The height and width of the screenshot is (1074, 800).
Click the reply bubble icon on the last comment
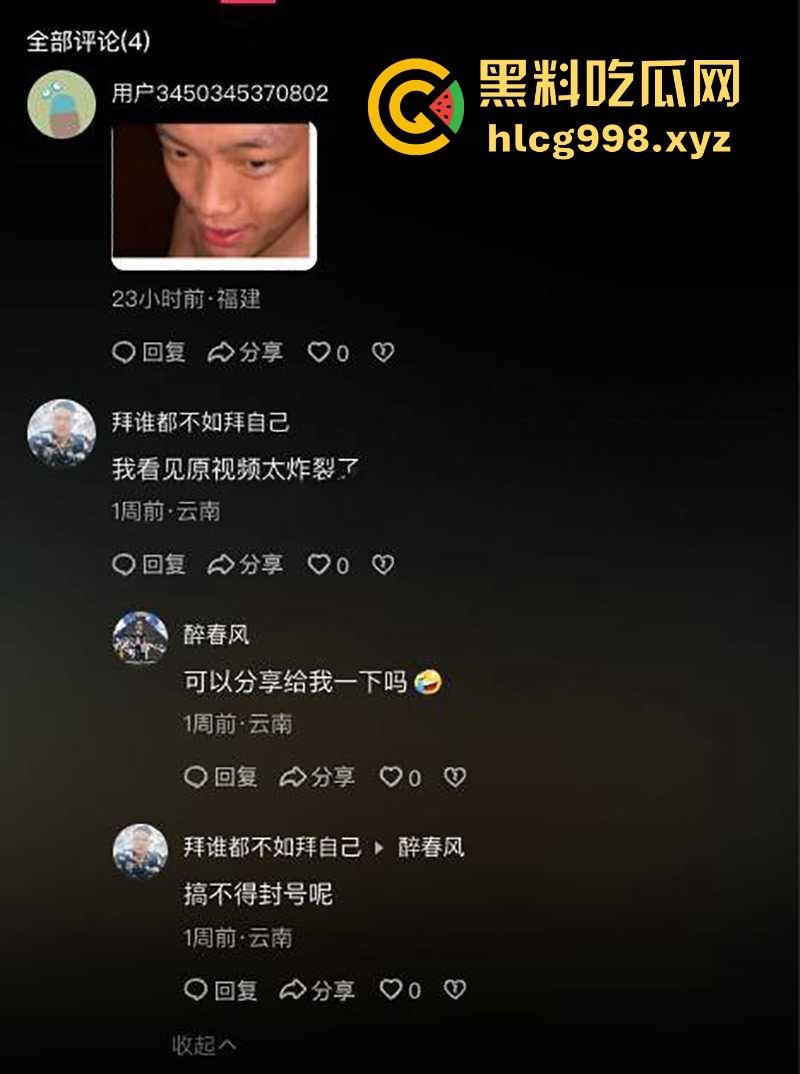coord(198,991)
